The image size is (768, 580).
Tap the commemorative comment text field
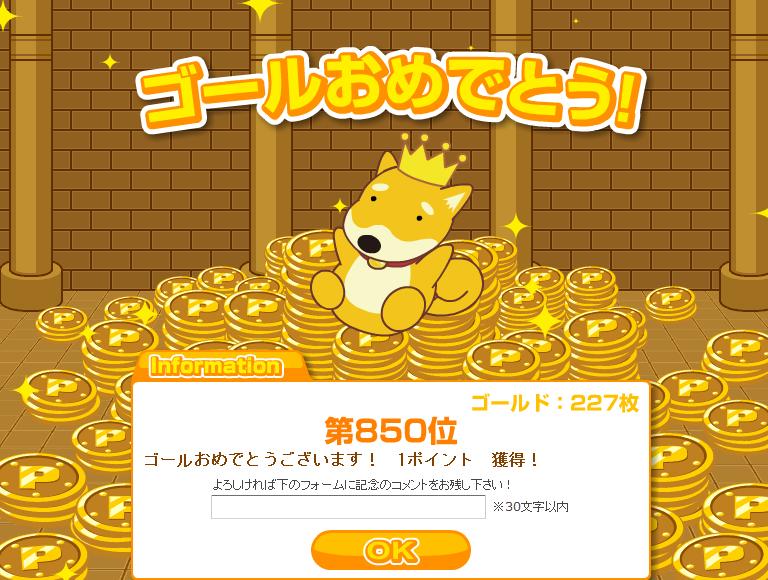point(348,507)
